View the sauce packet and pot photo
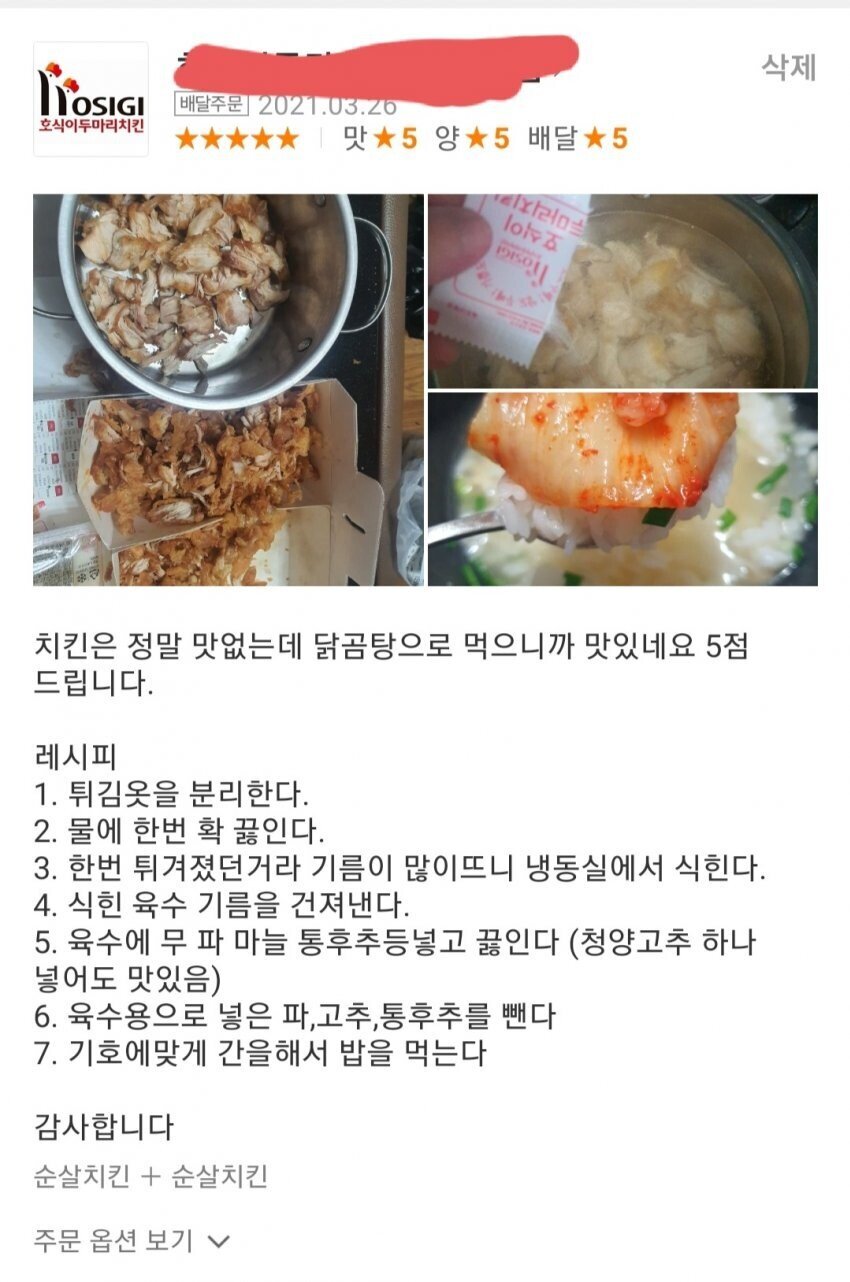850x1282 pixels. click(x=623, y=291)
